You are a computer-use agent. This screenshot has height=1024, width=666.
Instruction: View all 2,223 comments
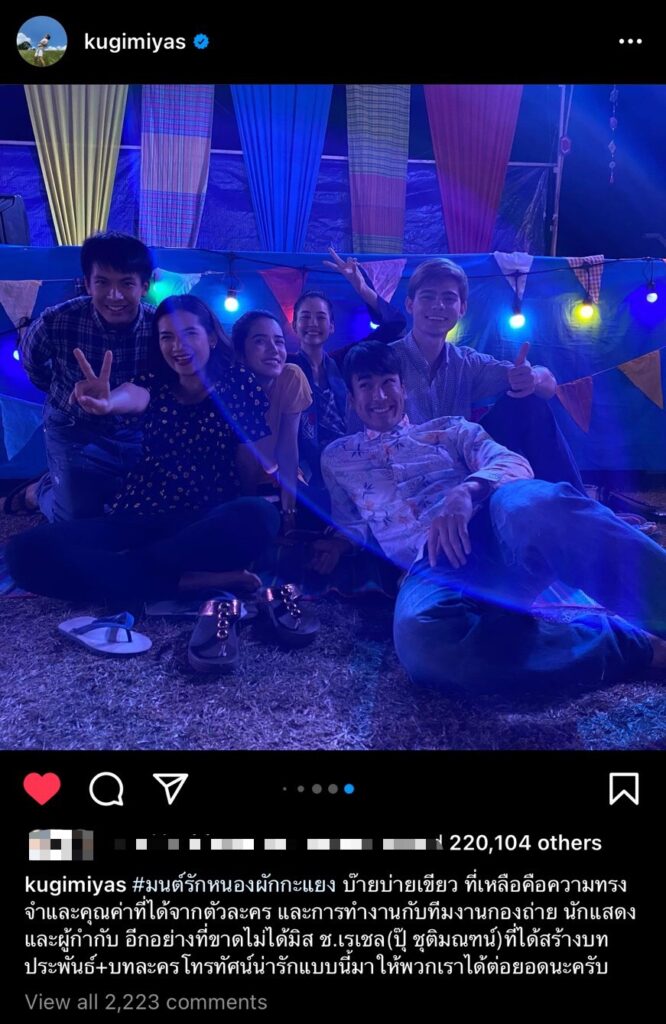tap(146, 1001)
